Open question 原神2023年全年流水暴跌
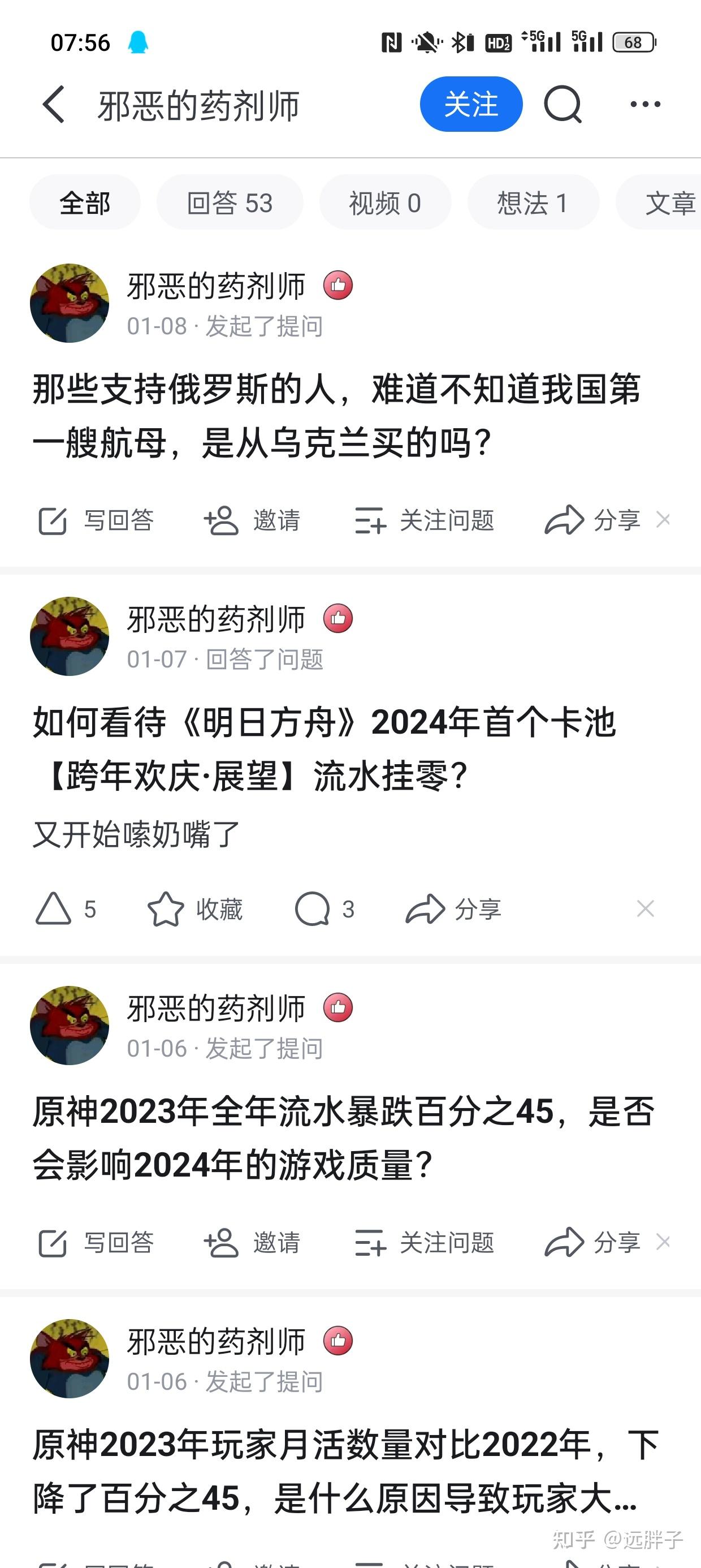 point(344,1138)
